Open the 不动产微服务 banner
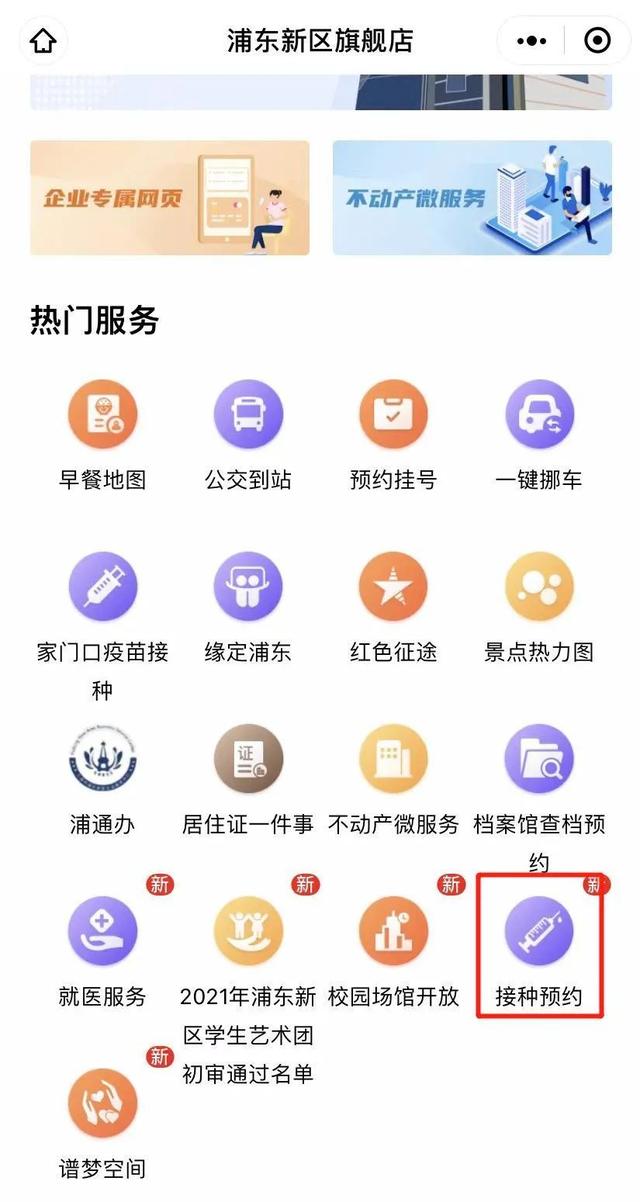This screenshot has height=1202, width=640. point(472,198)
